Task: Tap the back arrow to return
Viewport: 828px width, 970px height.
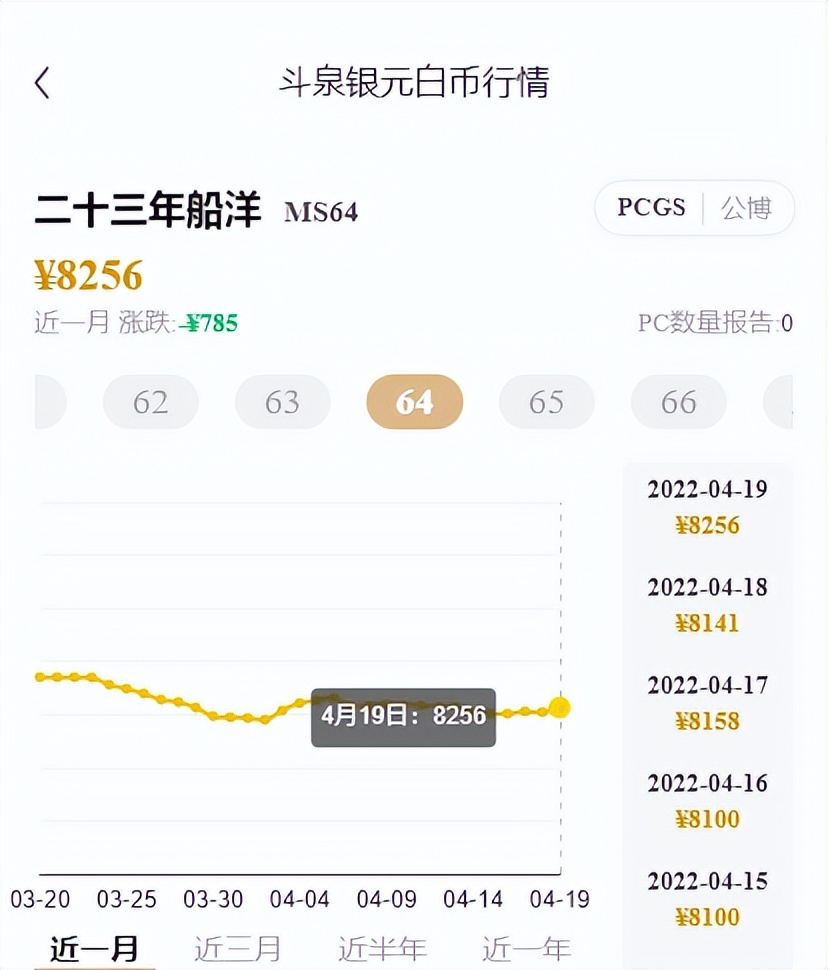Action: tap(42, 85)
